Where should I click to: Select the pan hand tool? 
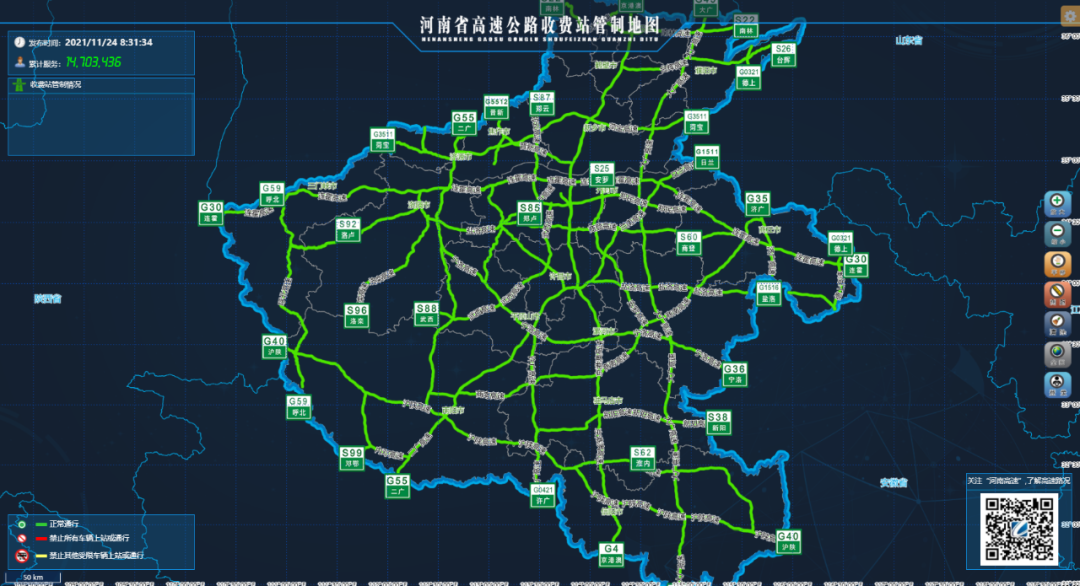(1058, 263)
